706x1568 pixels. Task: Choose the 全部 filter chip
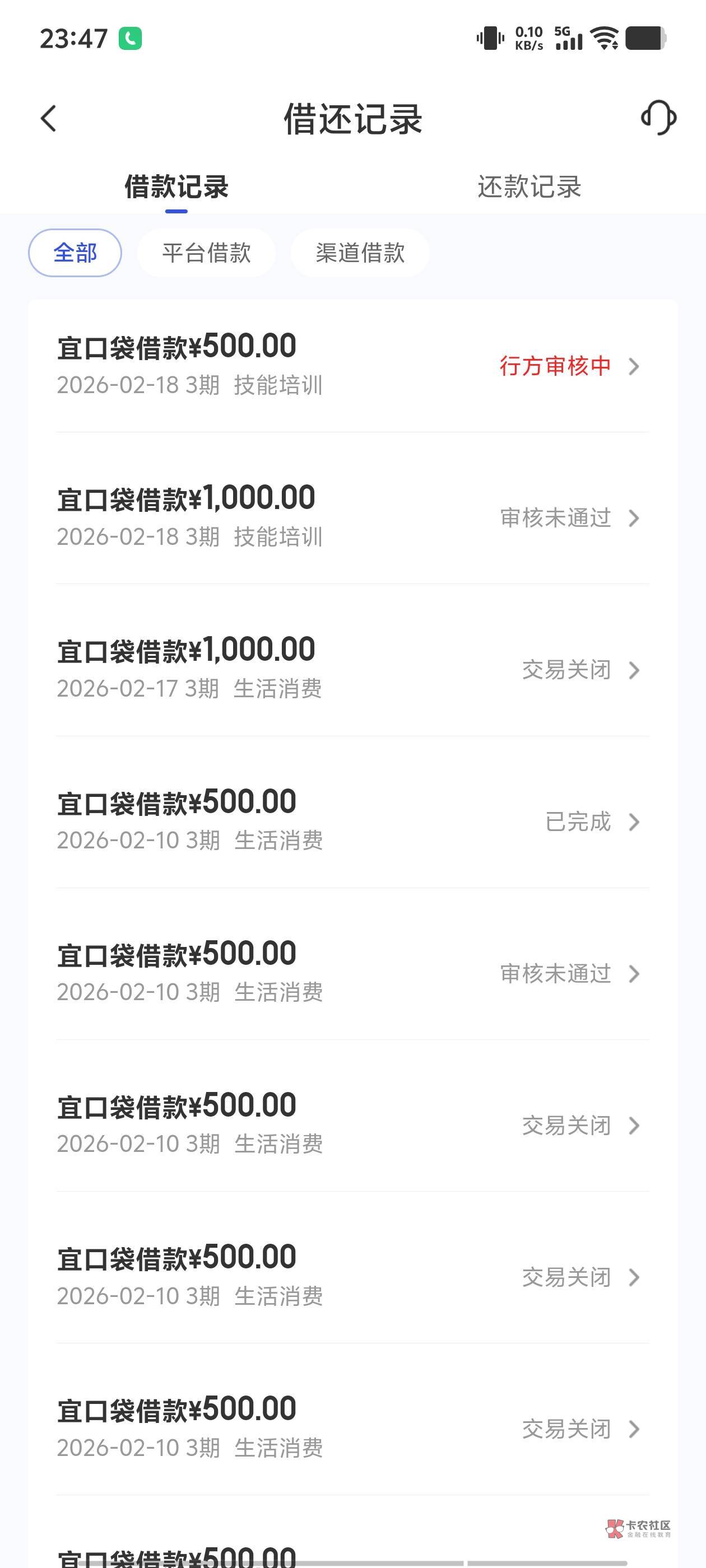[x=75, y=253]
